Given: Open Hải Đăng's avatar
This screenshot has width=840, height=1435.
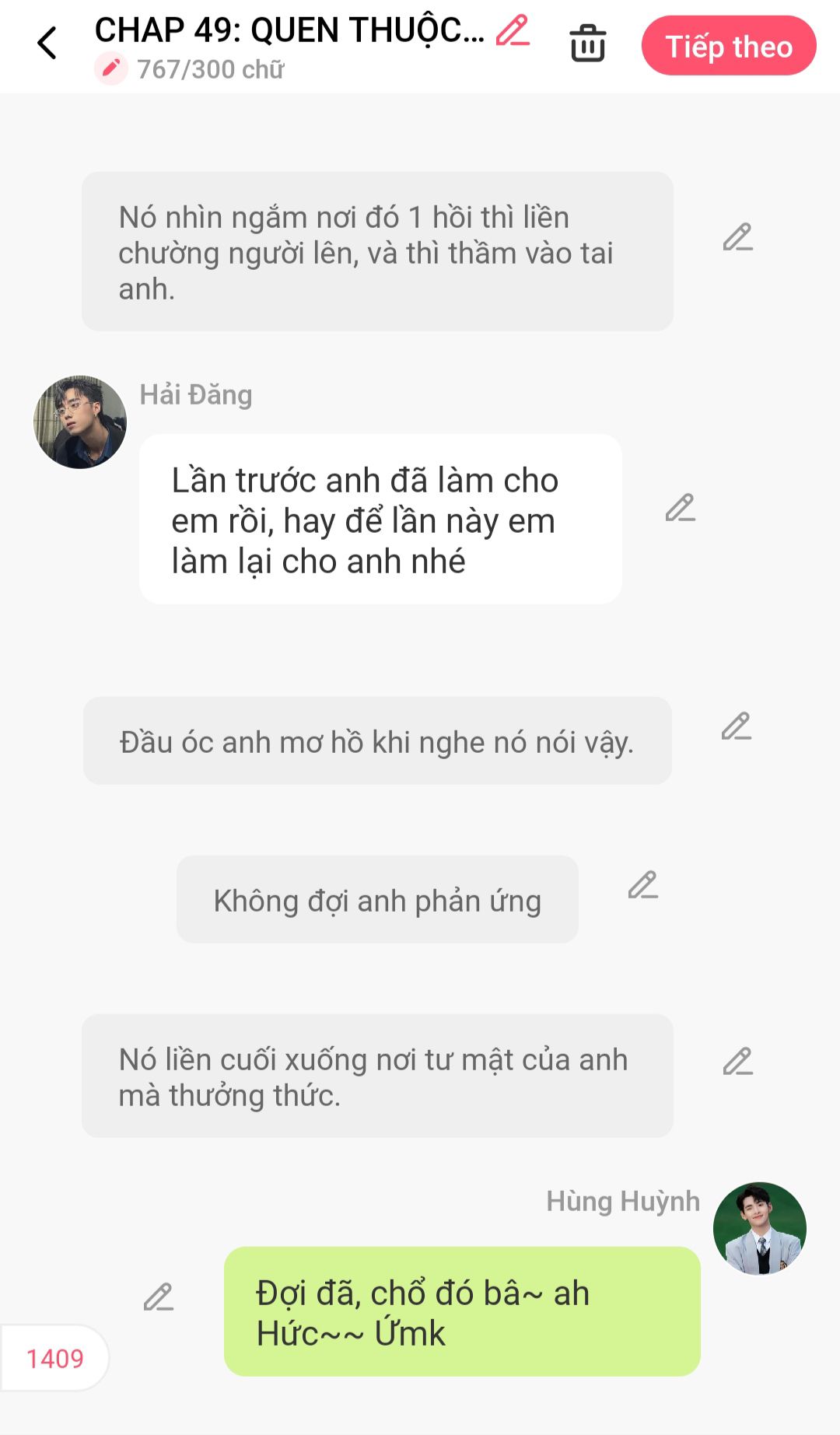Looking at the screenshot, I should click(x=80, y=422).
